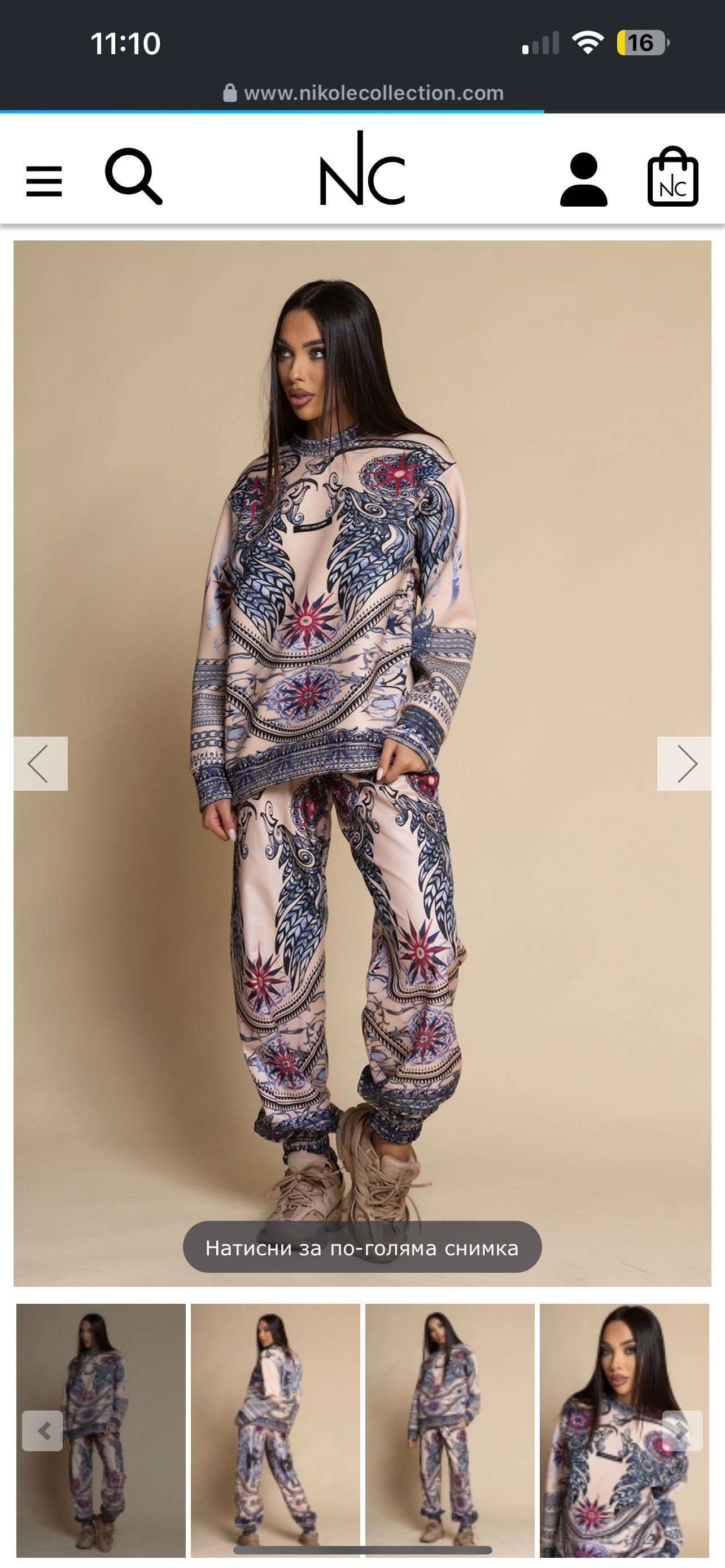
Task: Open the shopping bag cart
Action: click(x=672, y=177)
